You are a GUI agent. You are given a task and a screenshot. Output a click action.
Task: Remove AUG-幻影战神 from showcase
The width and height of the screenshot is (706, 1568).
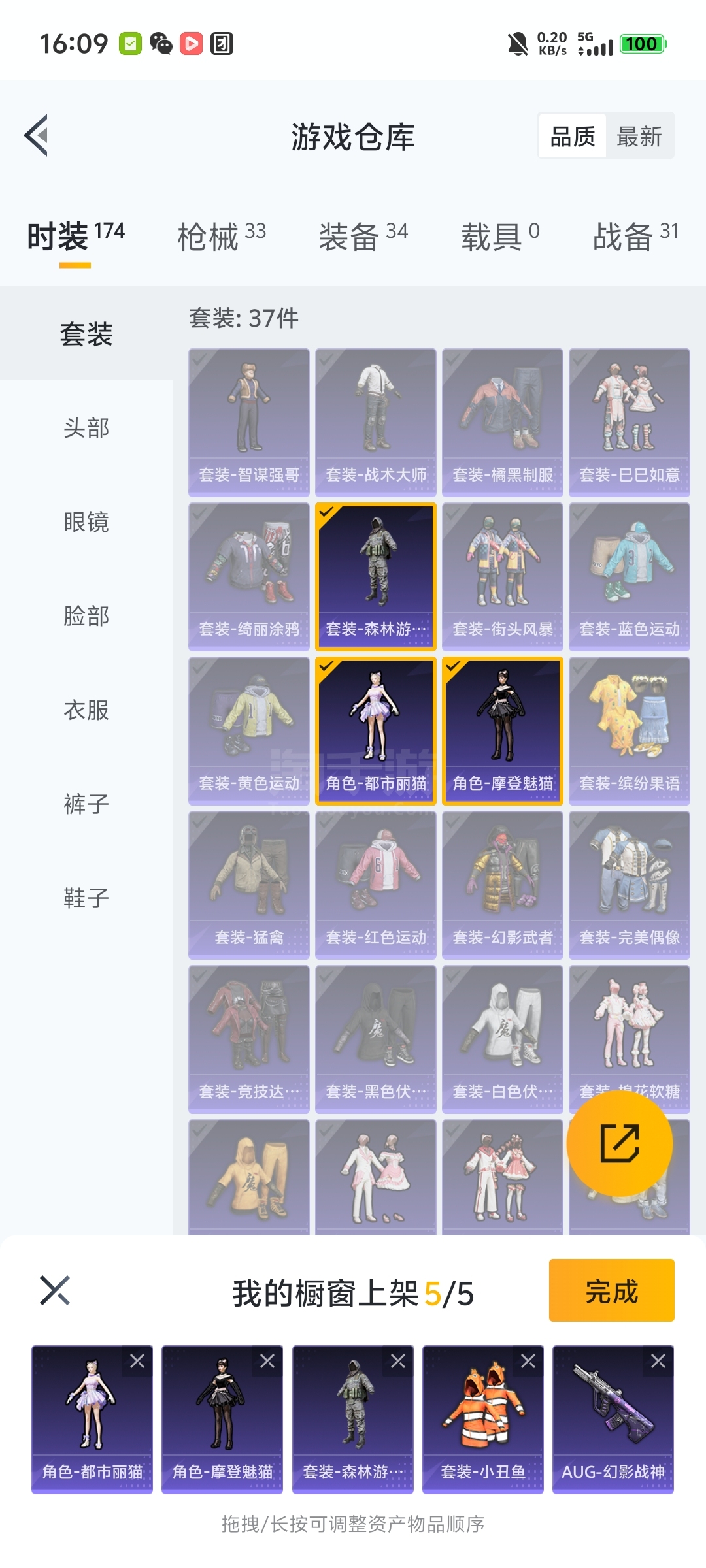click(658, 1361)
